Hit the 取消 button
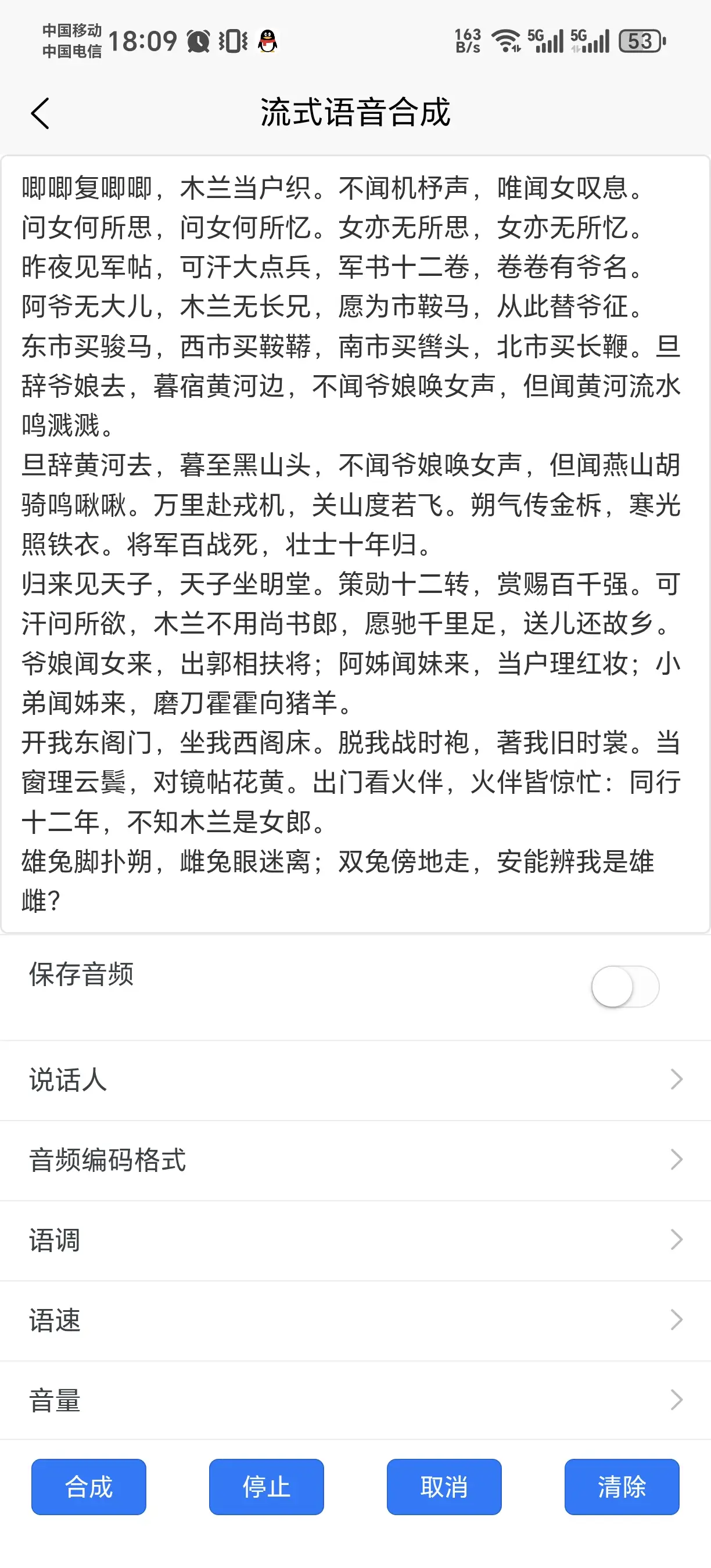This screenshot has width=711, height=1568. (x=444, y=1487)
